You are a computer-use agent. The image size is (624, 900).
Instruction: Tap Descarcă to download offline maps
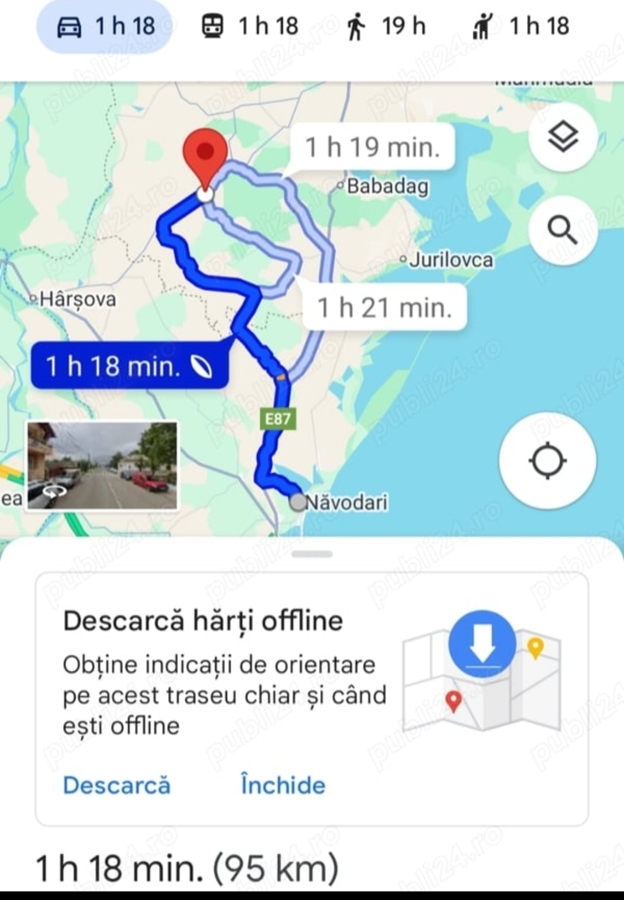tap(116, 785)
